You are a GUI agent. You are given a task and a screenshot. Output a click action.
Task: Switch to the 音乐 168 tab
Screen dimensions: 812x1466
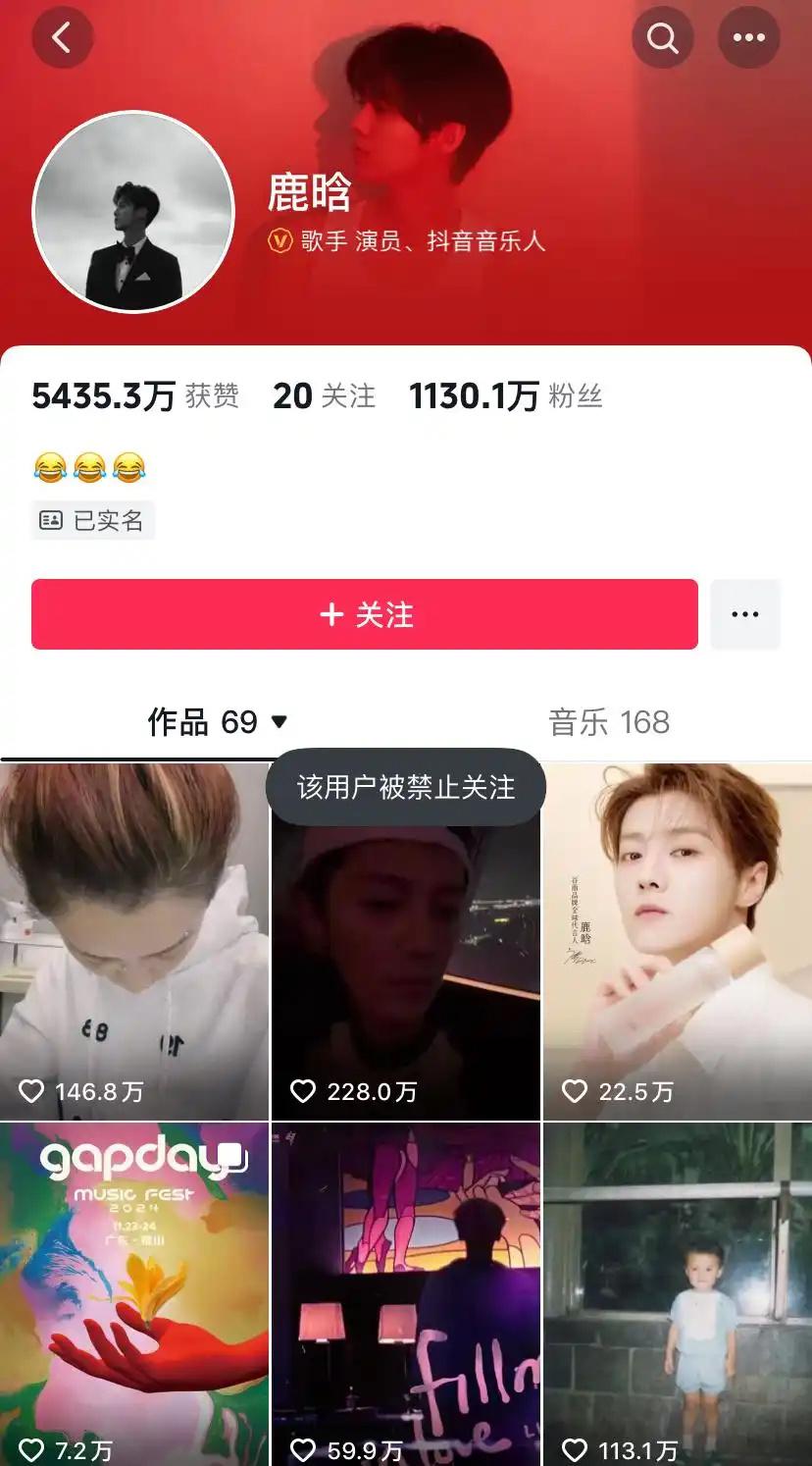coord(609,722)
